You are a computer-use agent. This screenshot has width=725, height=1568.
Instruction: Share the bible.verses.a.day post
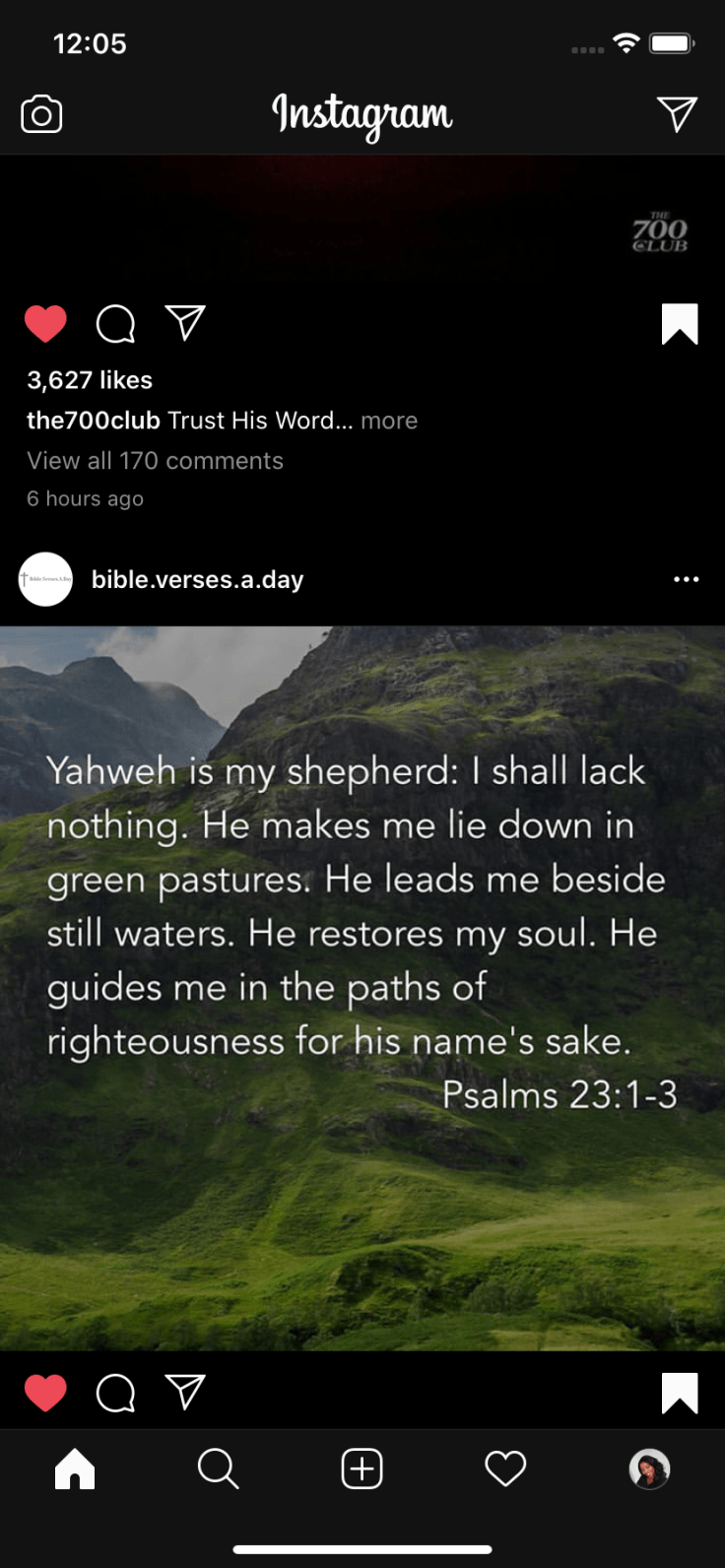pos(185,1392)
